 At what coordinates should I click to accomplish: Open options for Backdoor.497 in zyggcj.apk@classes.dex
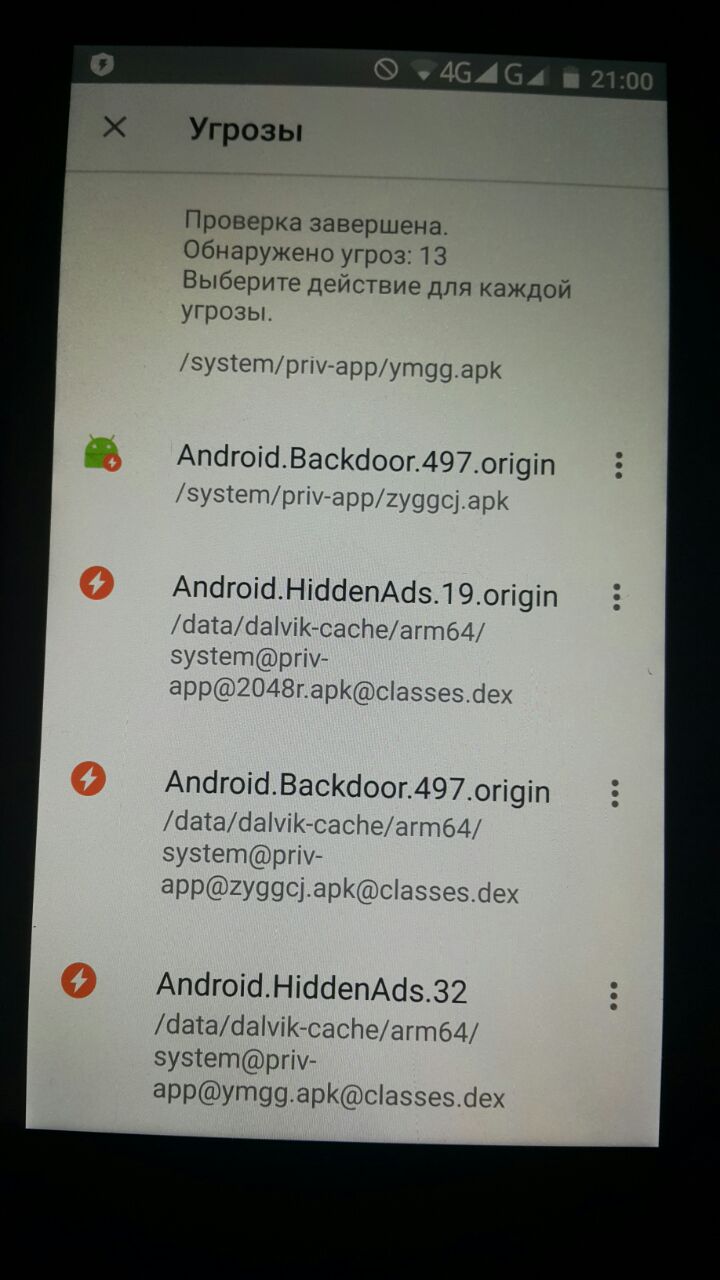tap(614, 793)
